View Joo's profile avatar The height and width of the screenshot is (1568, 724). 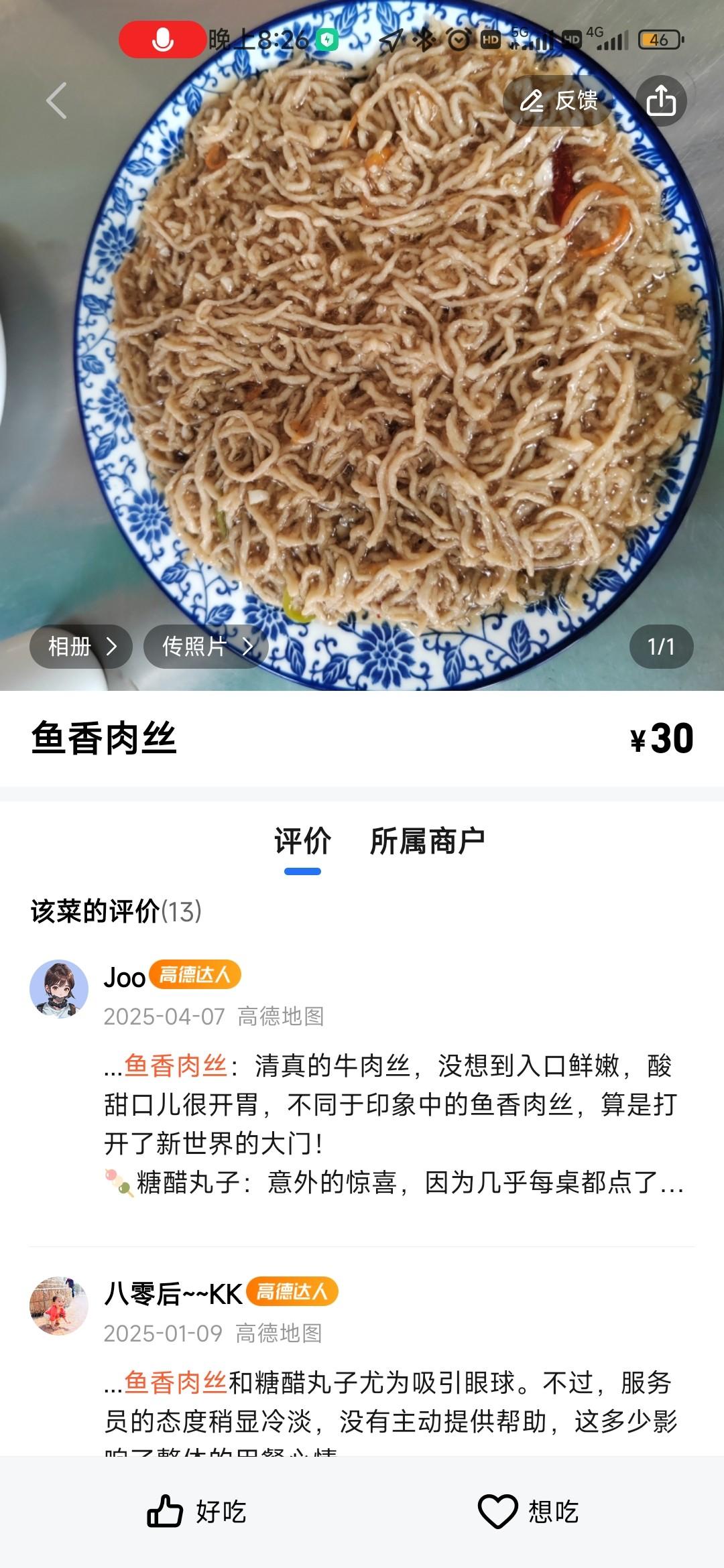click(59, 989)
